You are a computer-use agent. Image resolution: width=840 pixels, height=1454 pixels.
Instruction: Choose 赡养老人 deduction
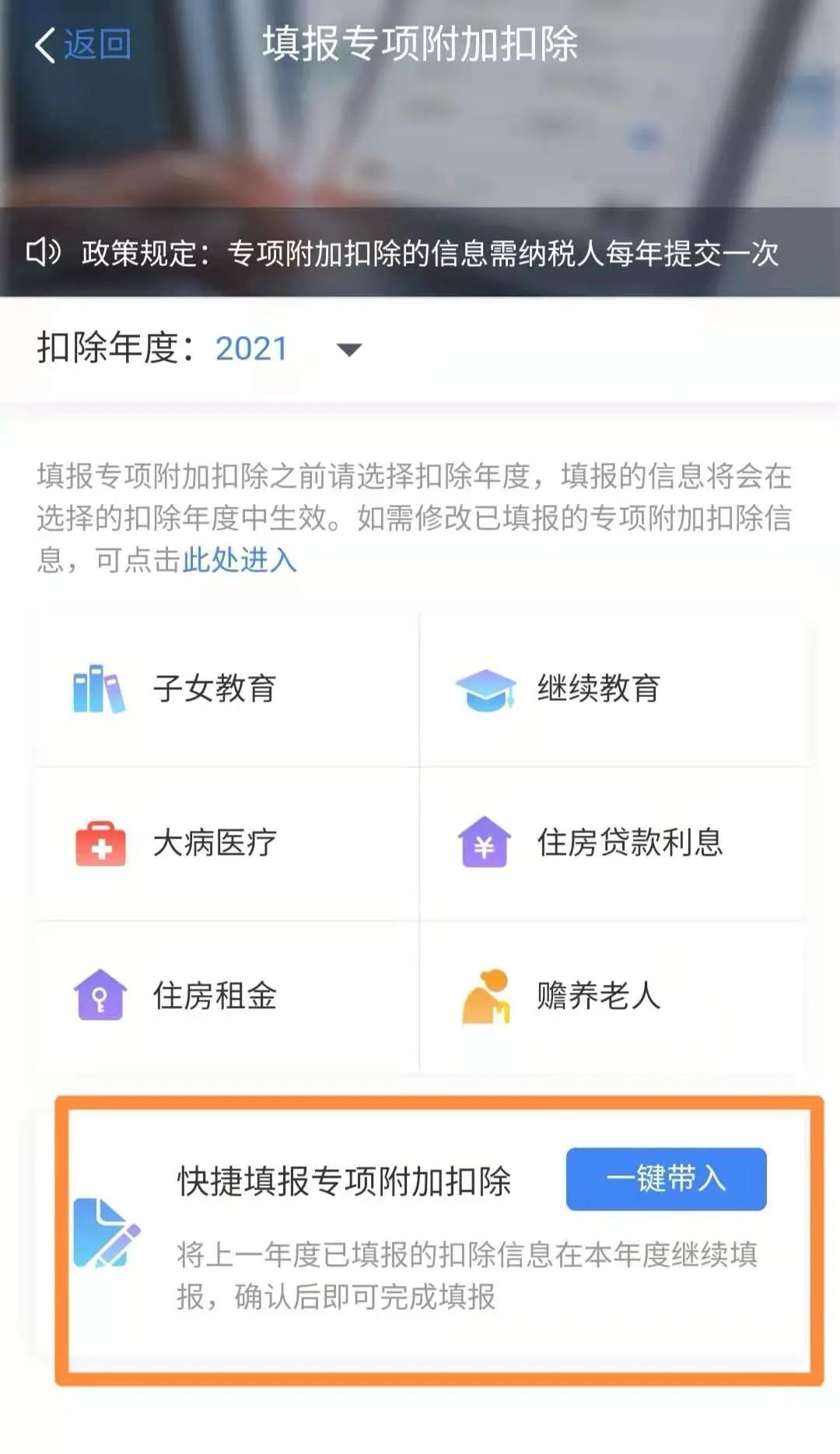614,997
